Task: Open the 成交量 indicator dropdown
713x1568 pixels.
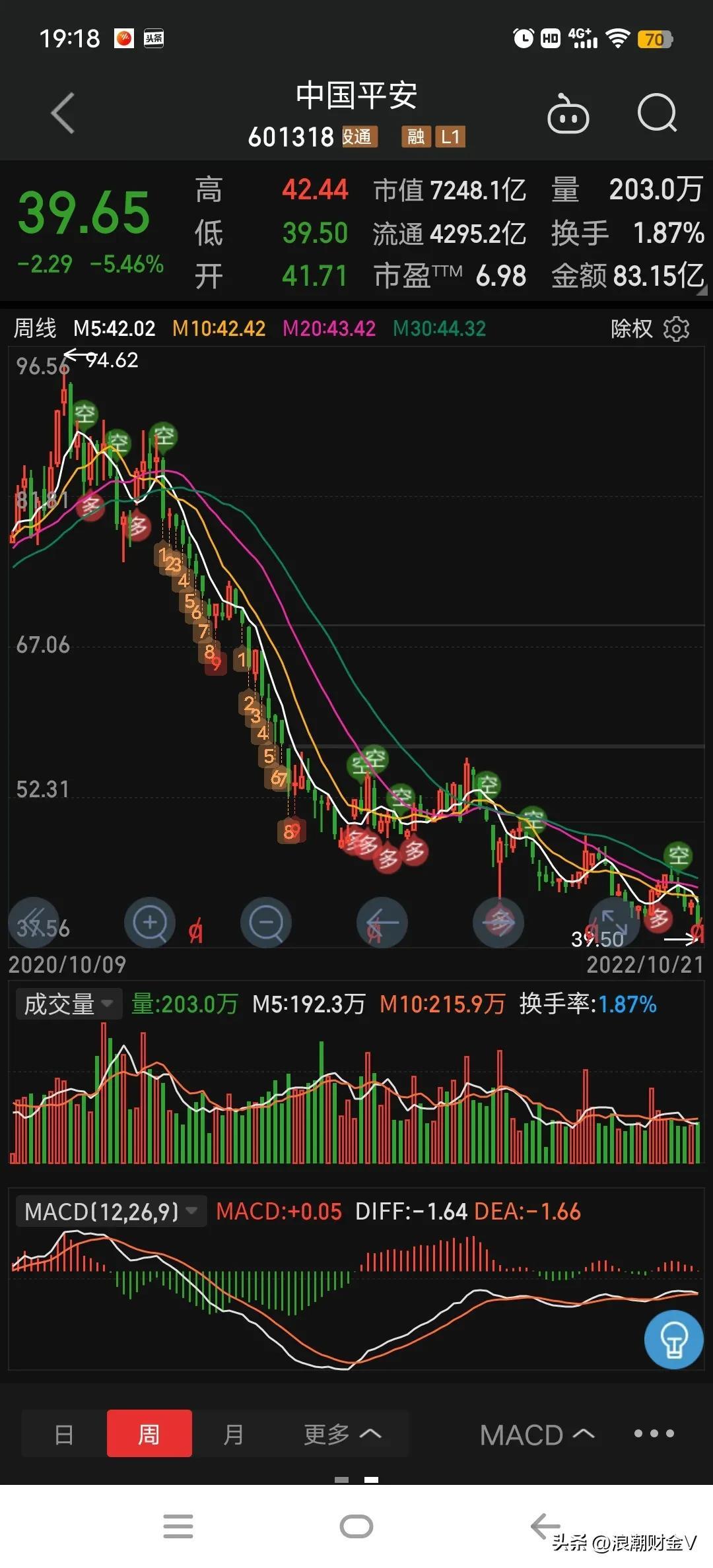Action: (x=69, y=1004)
